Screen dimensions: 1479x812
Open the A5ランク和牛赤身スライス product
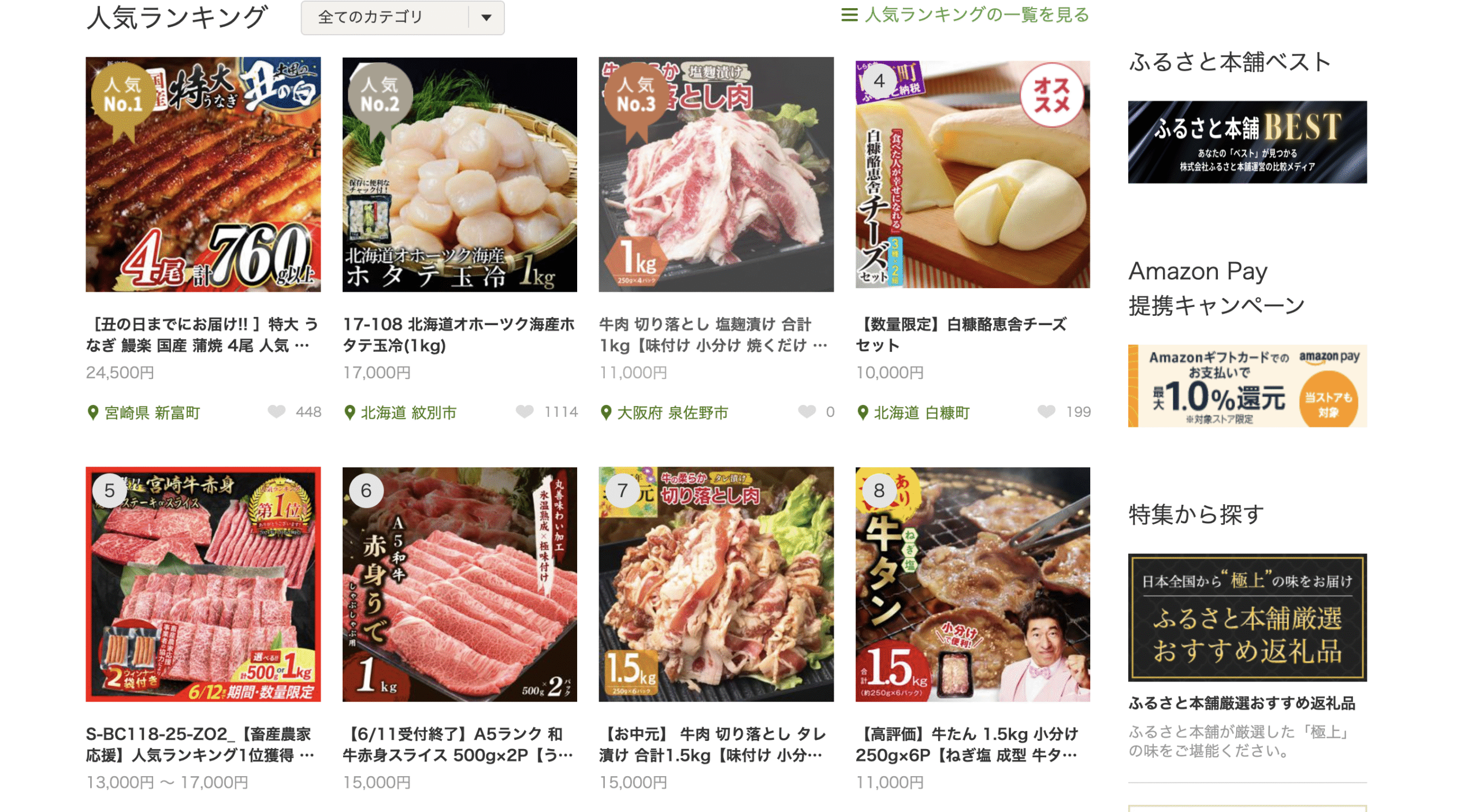[459, 584]
